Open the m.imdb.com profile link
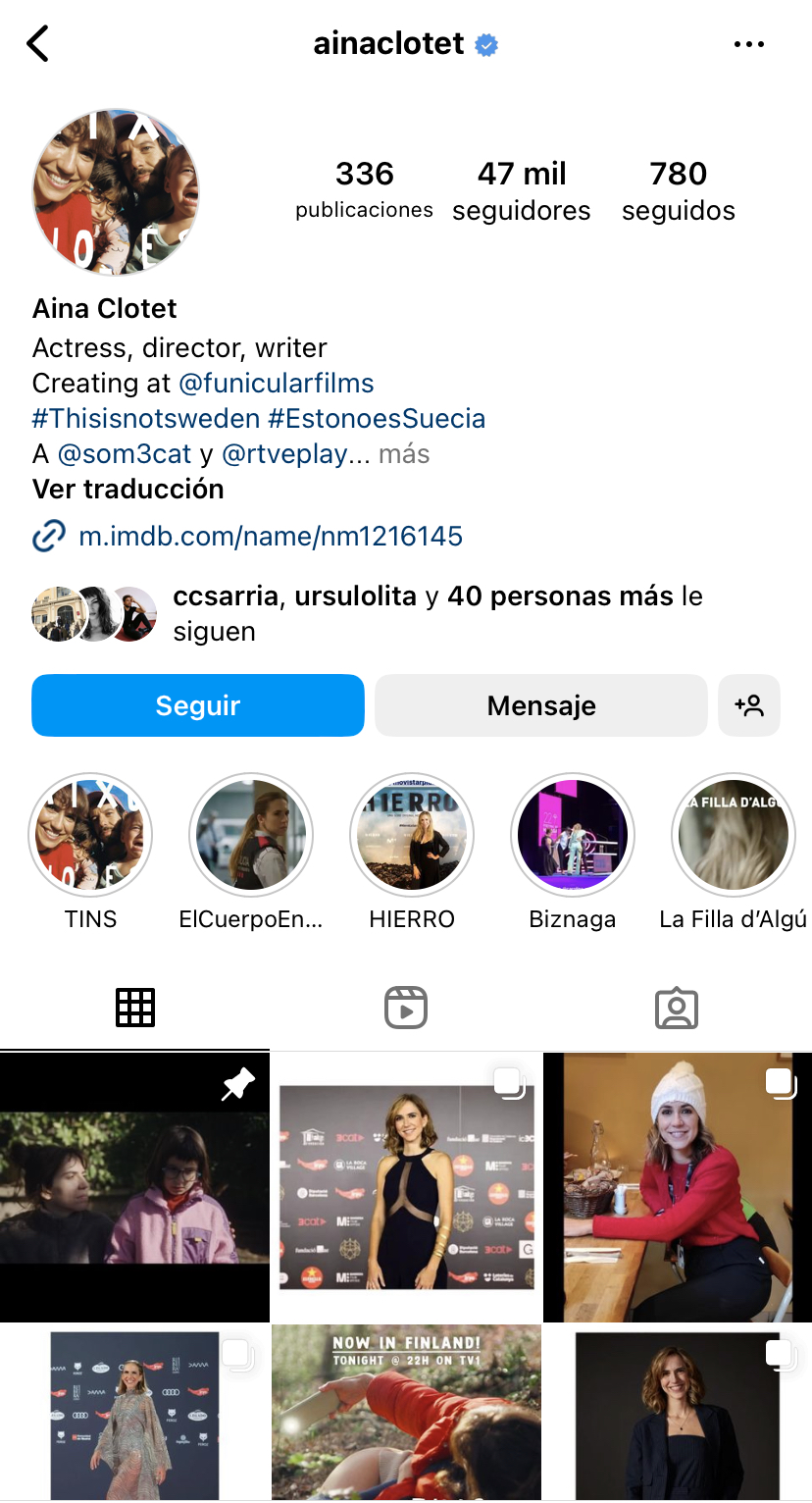Viewport: 812px width, 1503px height. coord(271,536)
